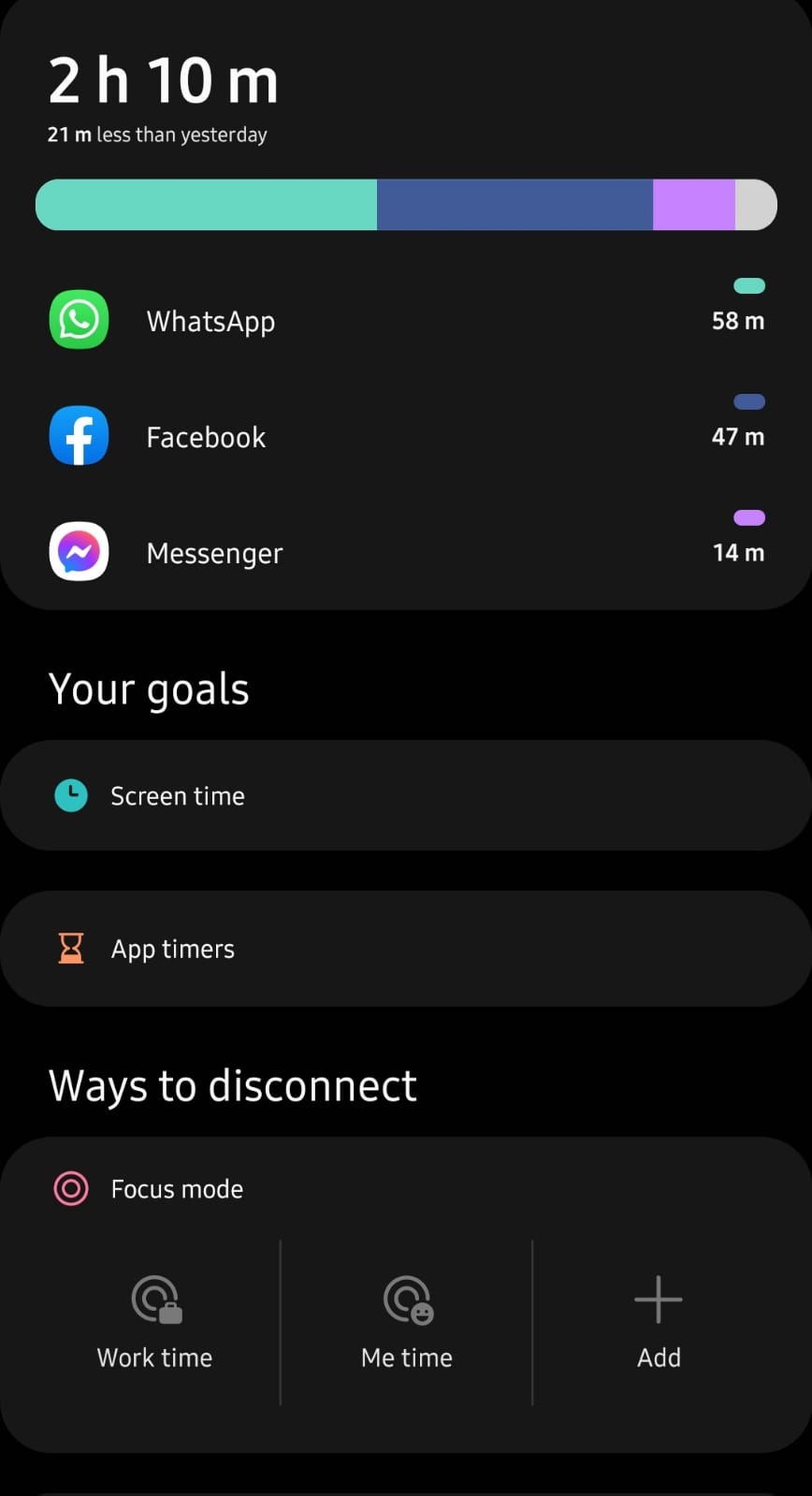
Task: Open the Screen time goal
Action: tap(405, 796)
